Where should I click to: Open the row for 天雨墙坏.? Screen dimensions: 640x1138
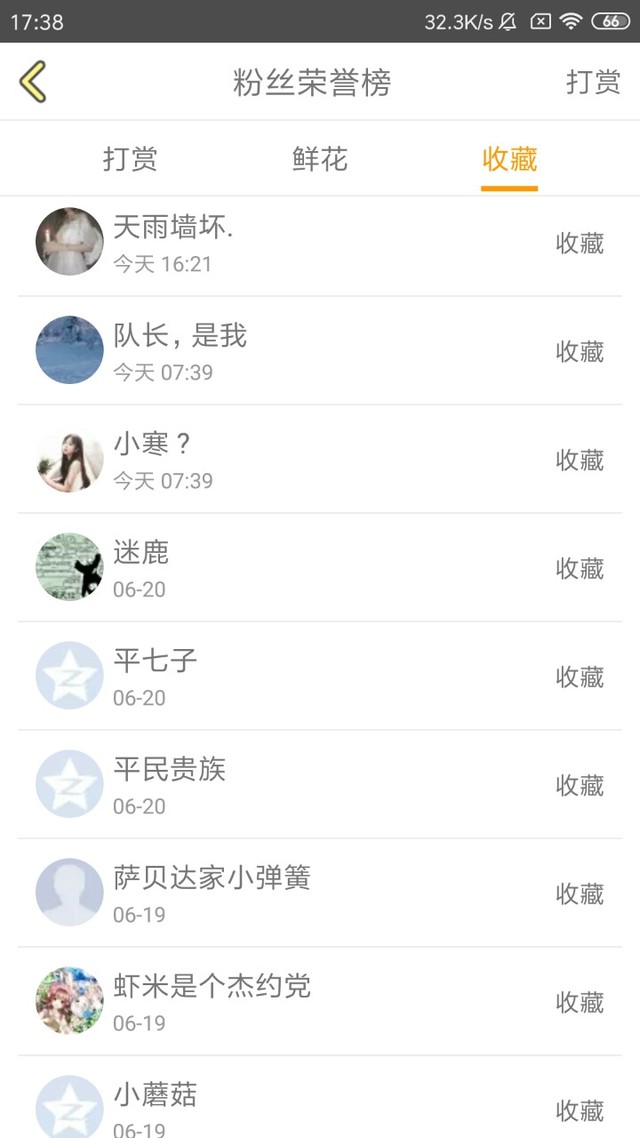(x=320, y=243)
